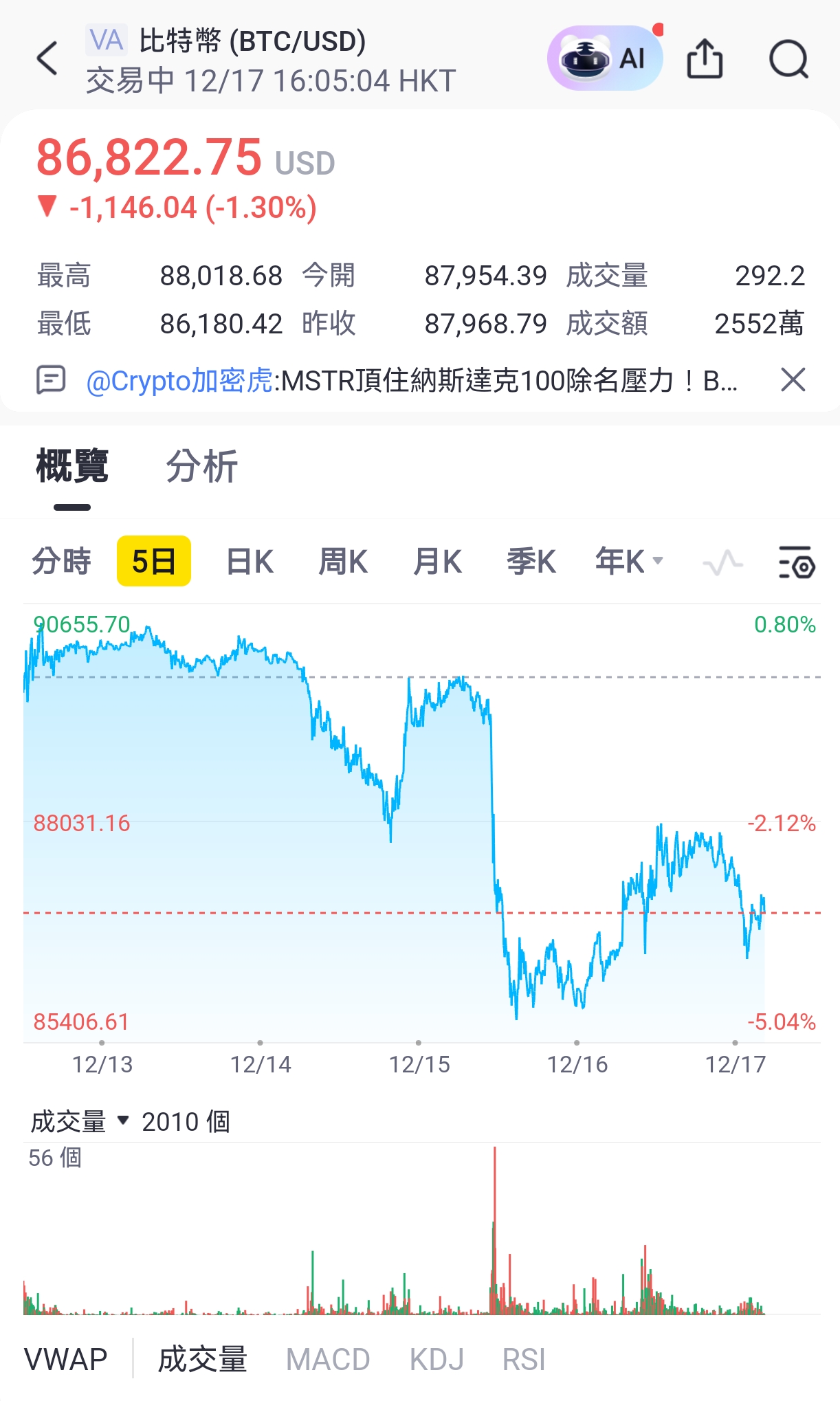Switch to 月K monthly chart
Image resolution: width=840 pixels, height=1401 pixels.
438,562
